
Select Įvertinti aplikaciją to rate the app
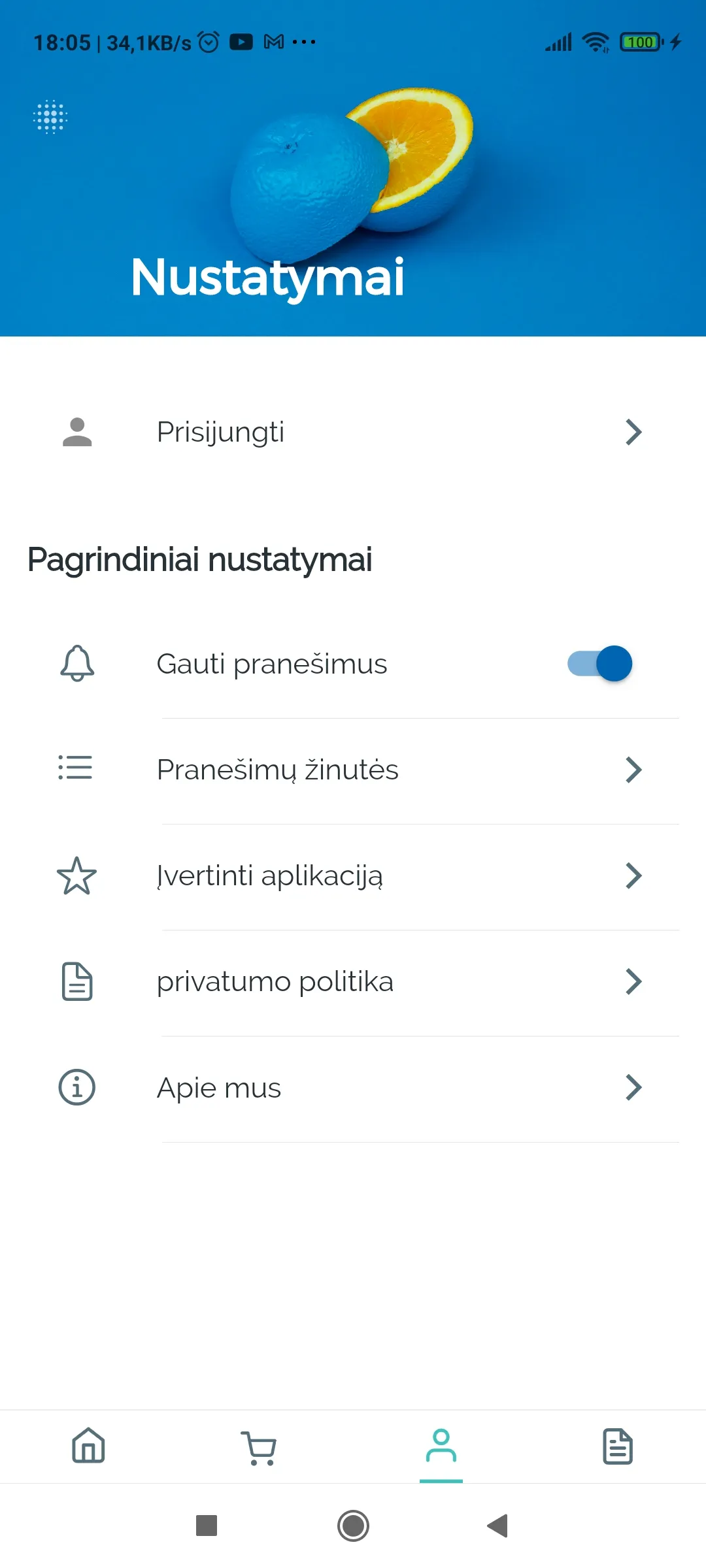tap(353, 875)
